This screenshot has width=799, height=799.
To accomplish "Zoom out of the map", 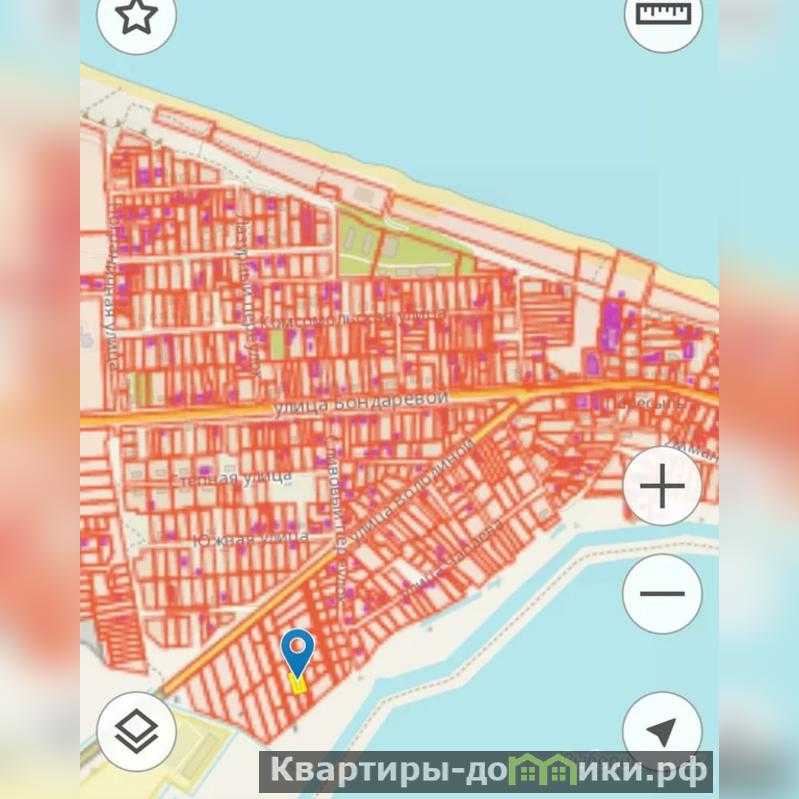I will coord(662,593).
